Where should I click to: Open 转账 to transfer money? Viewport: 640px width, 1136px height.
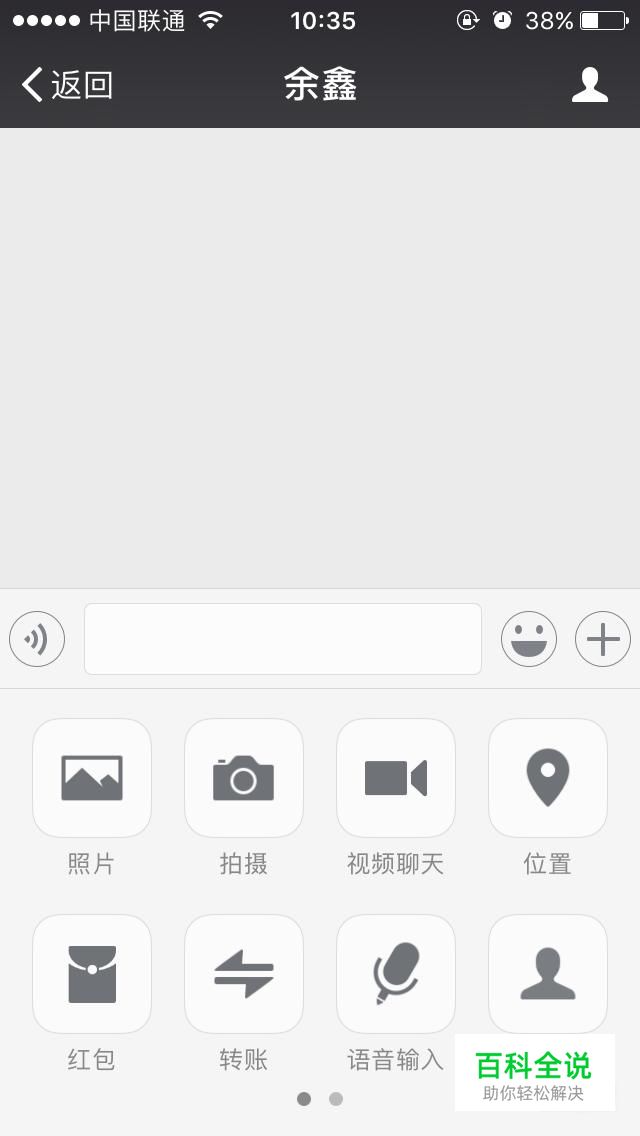coord(244,974)
